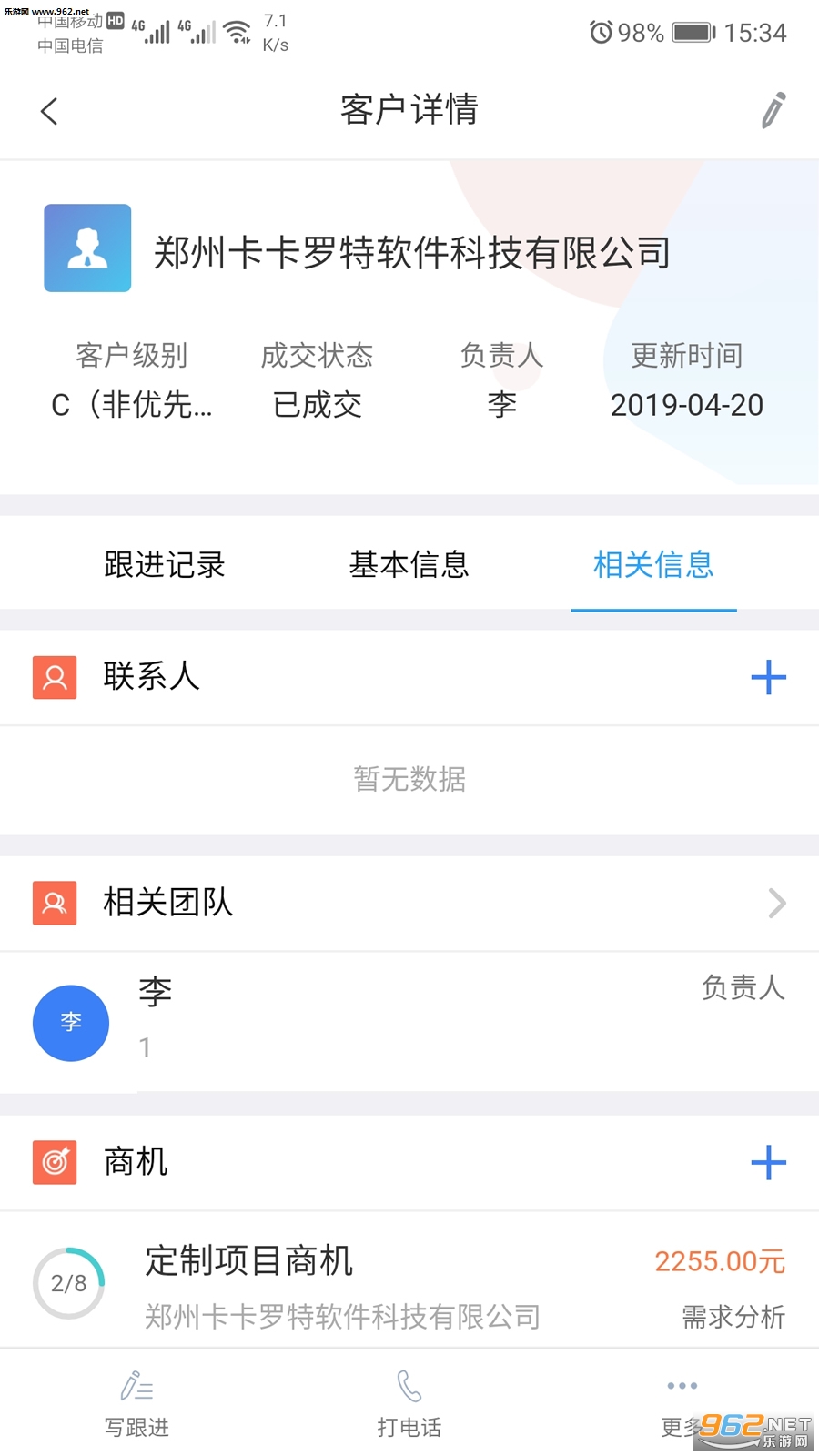
Task: Open the 更多 options menu
Action: [682, 1403]
